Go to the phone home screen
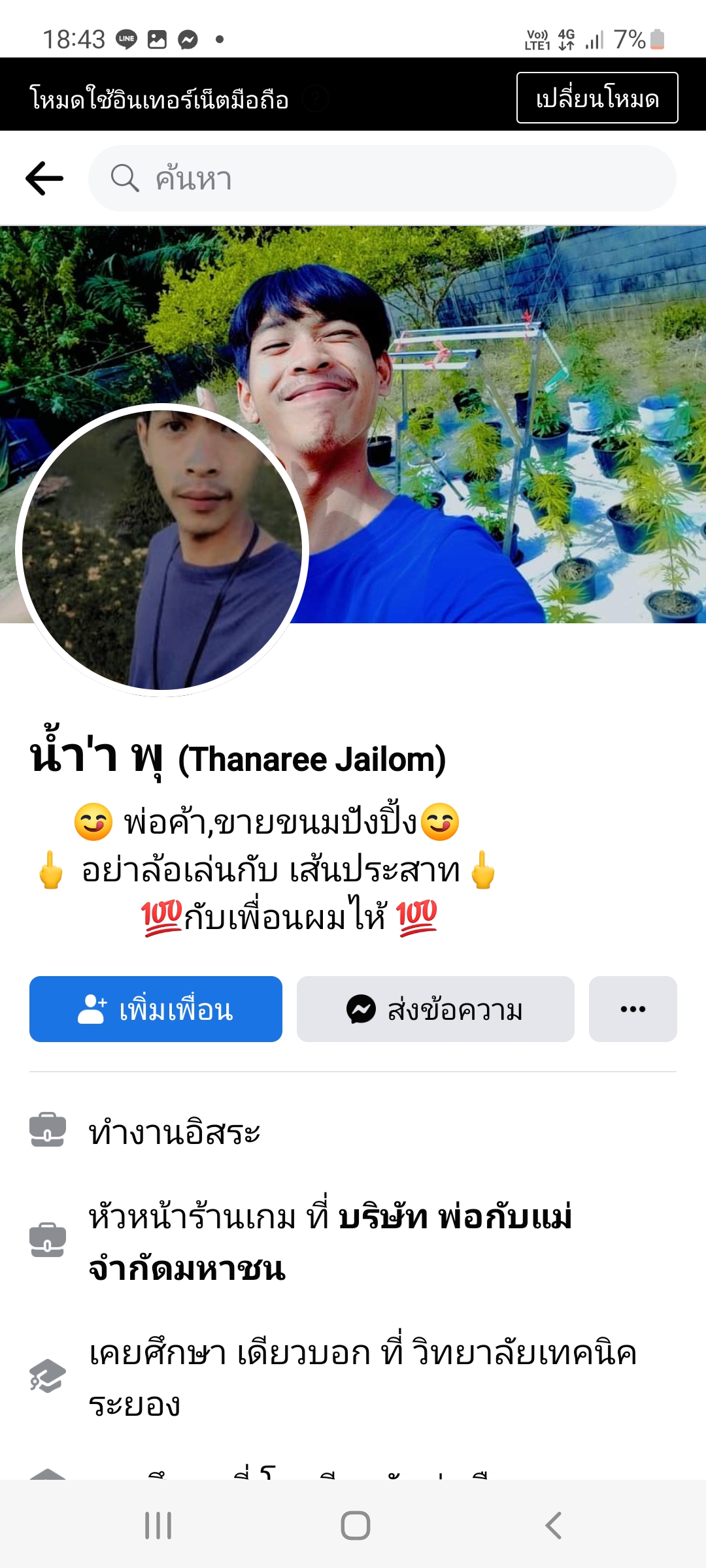This screenshot has height=1568, width=706. coord(355,1525)
